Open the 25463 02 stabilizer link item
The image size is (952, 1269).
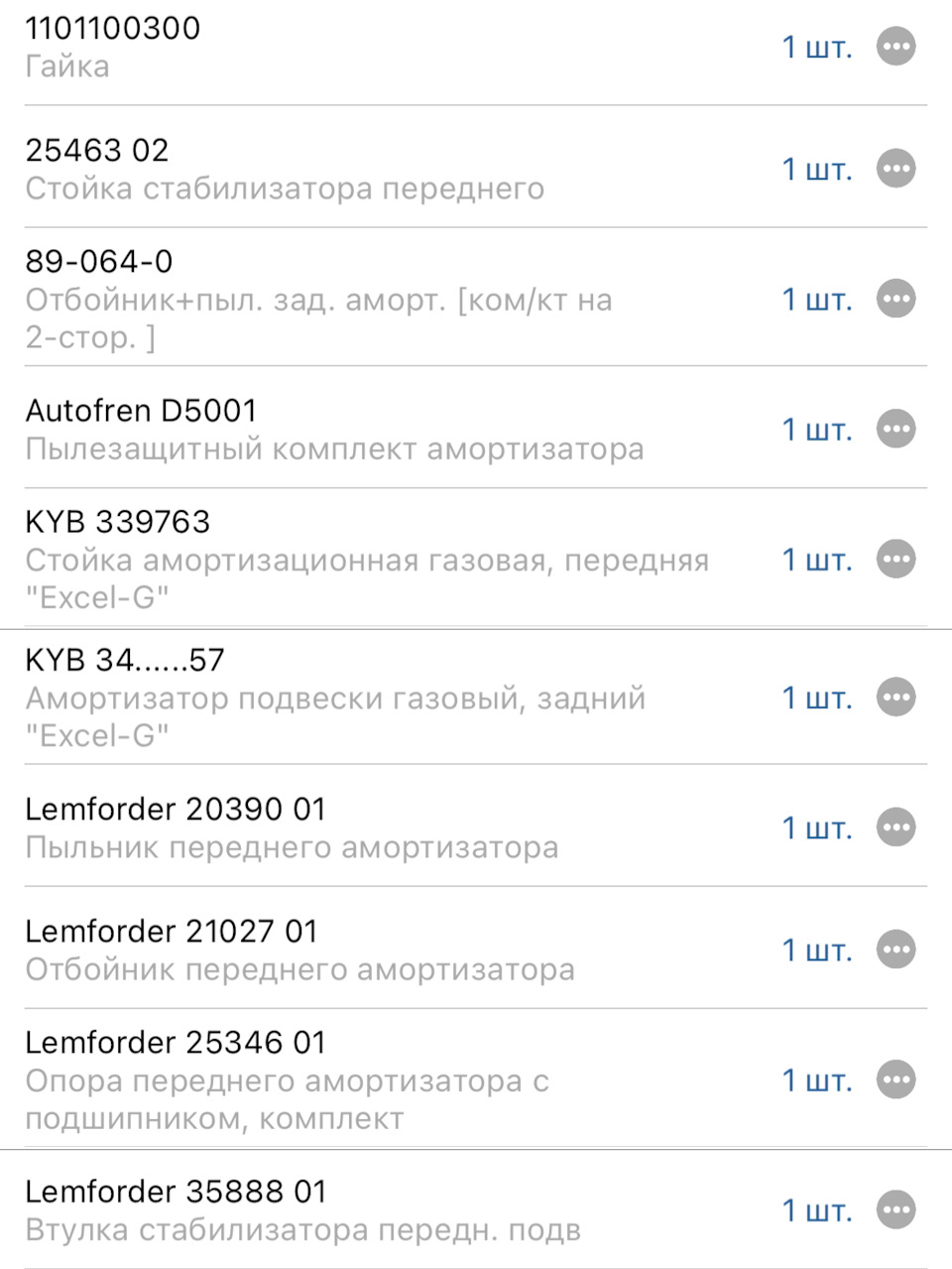285,169
